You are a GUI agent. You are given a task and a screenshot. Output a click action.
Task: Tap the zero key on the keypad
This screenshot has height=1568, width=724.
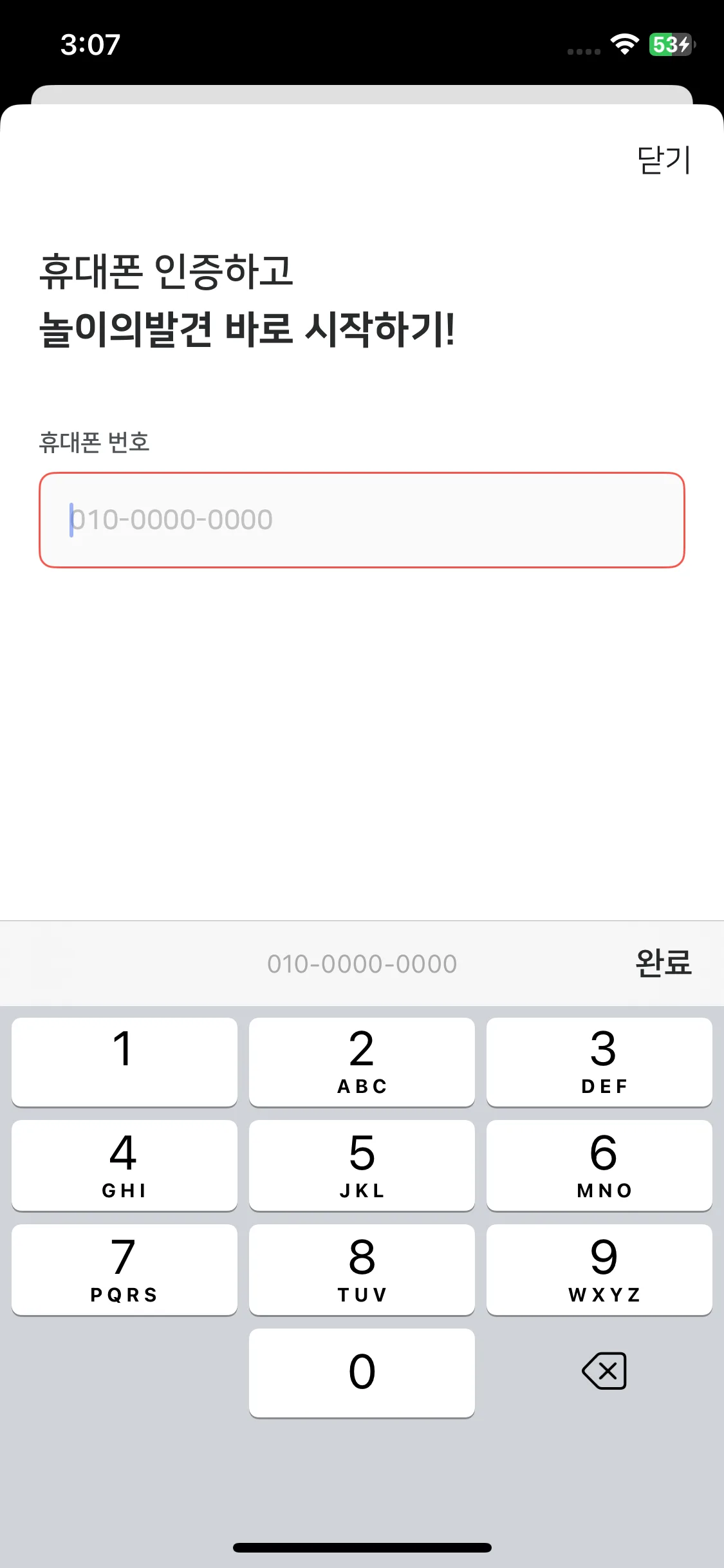[362, 1372]
